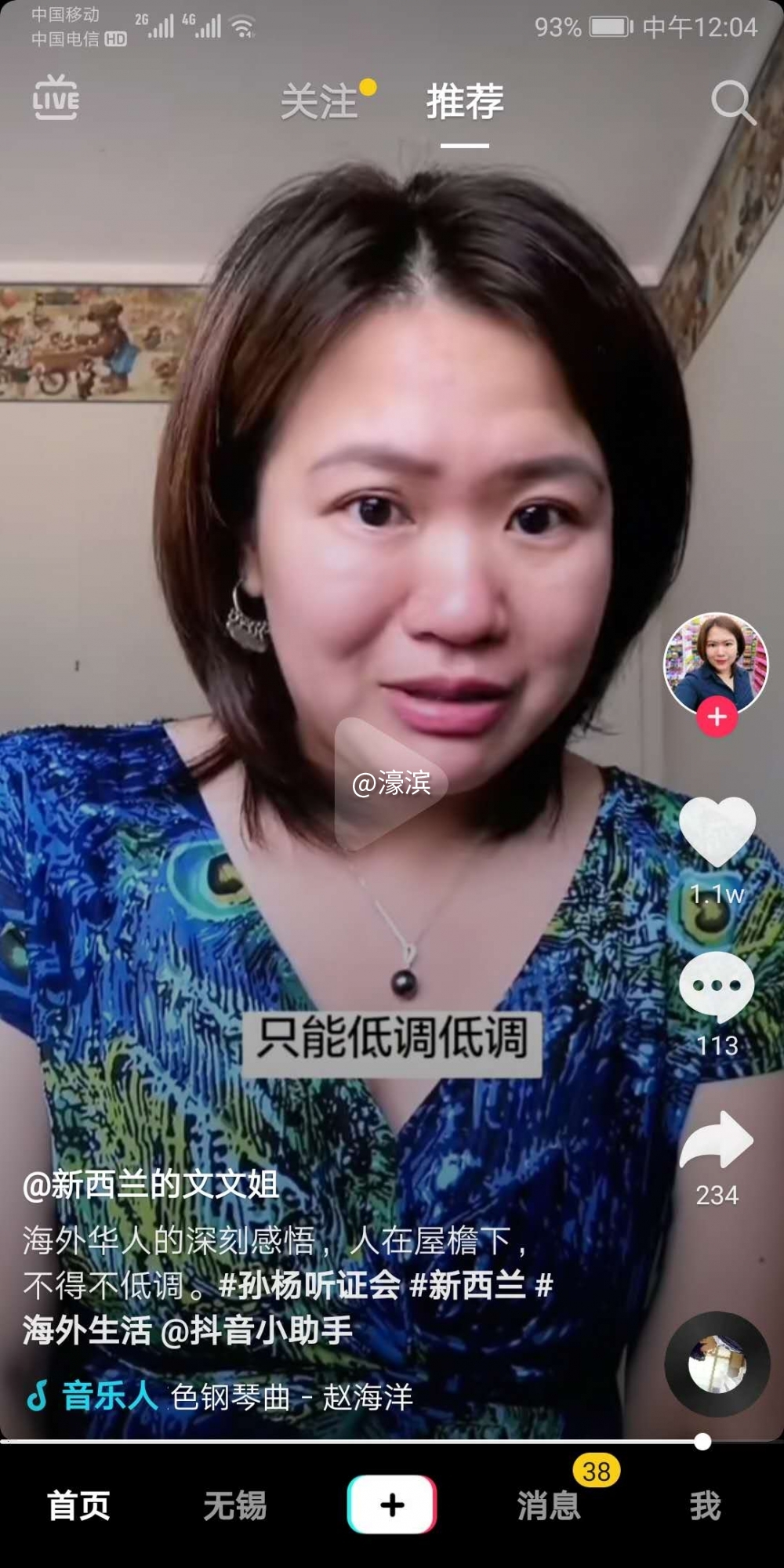The image size is (784, 1568).
Task: Share this video via the arrow icon
Action: [x=717, y=1141]
